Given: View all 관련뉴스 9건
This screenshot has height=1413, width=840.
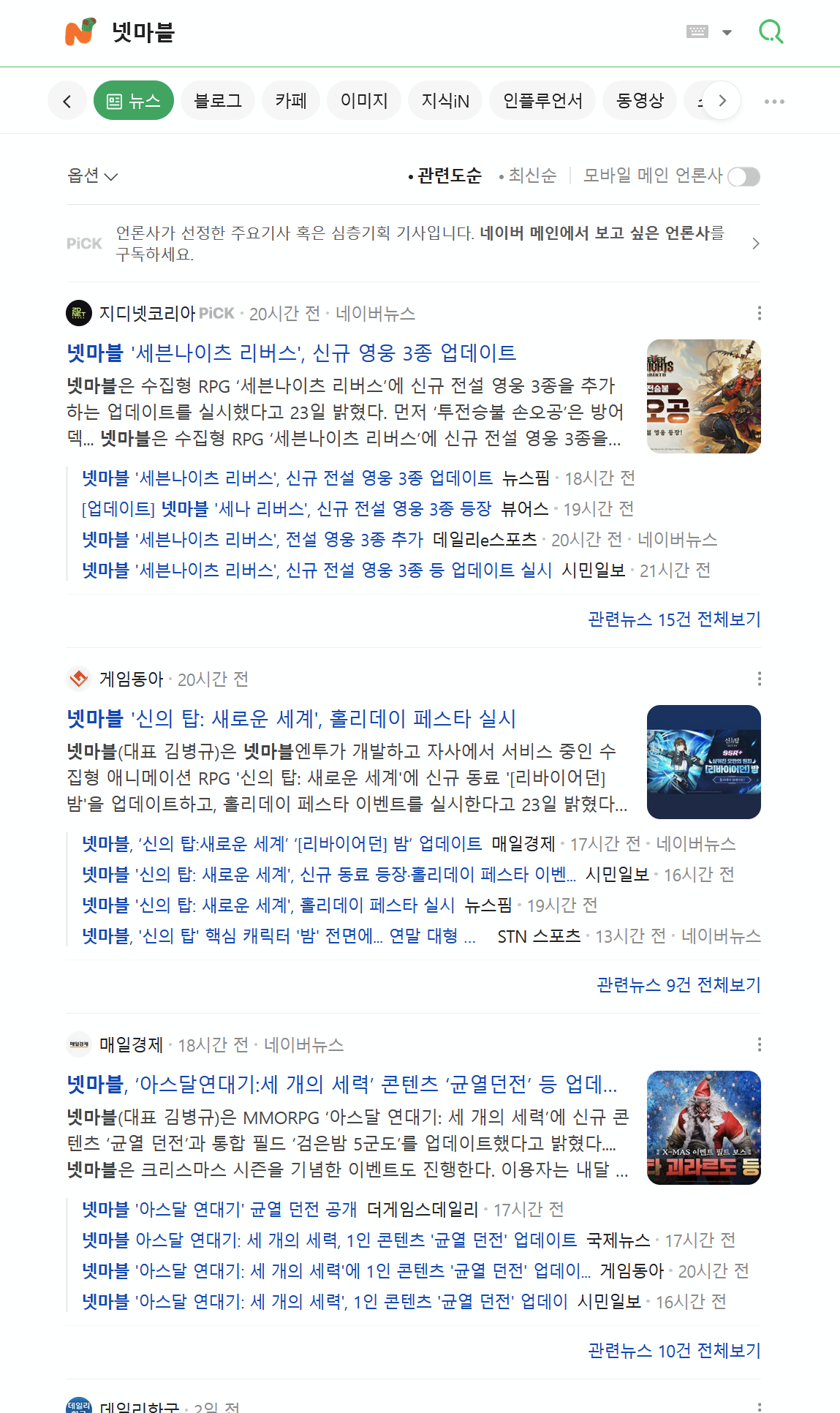Looking at the screenshot, I should click(678, 985).
